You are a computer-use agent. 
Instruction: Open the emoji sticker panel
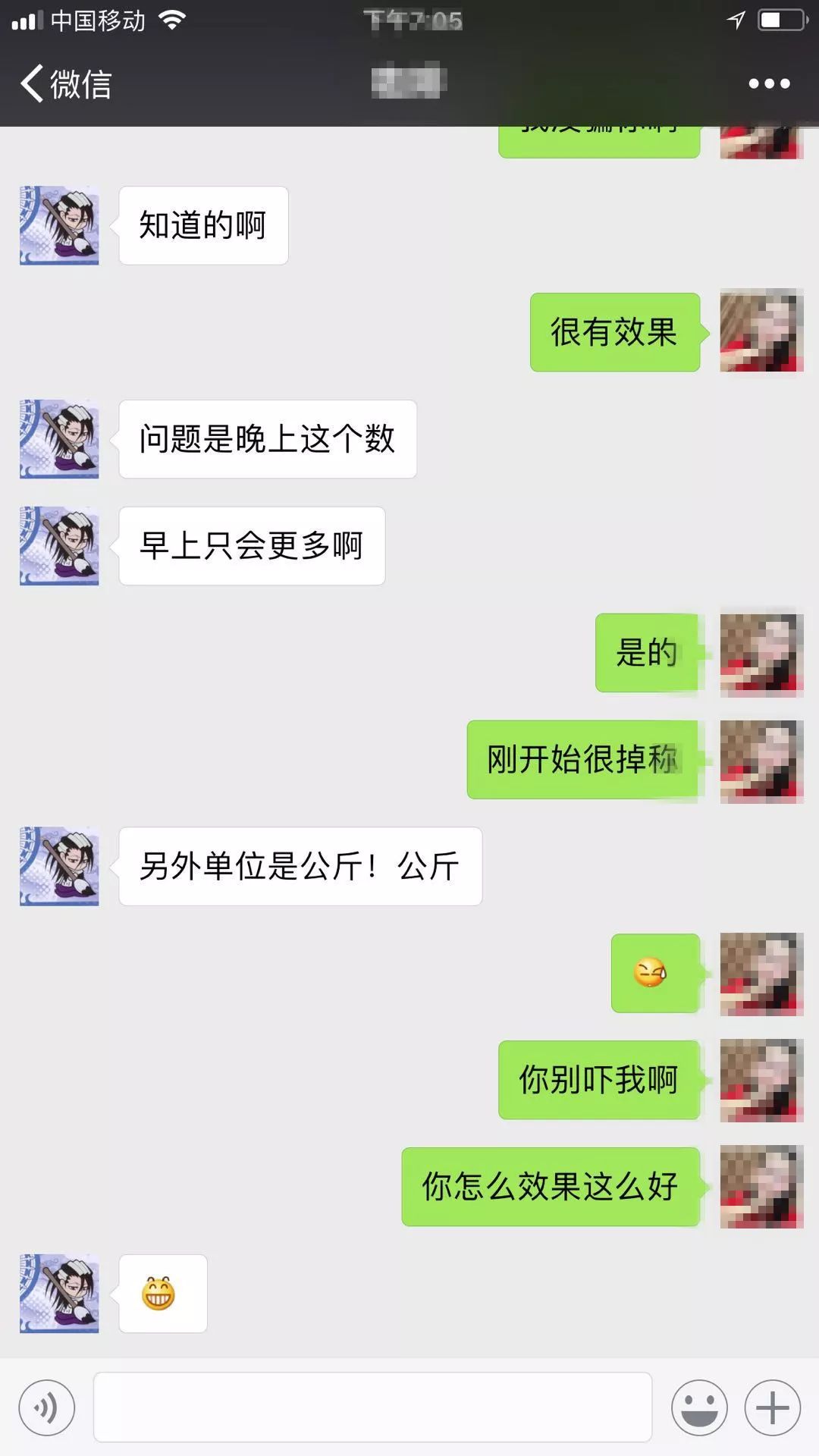[x=698, y=1408]
